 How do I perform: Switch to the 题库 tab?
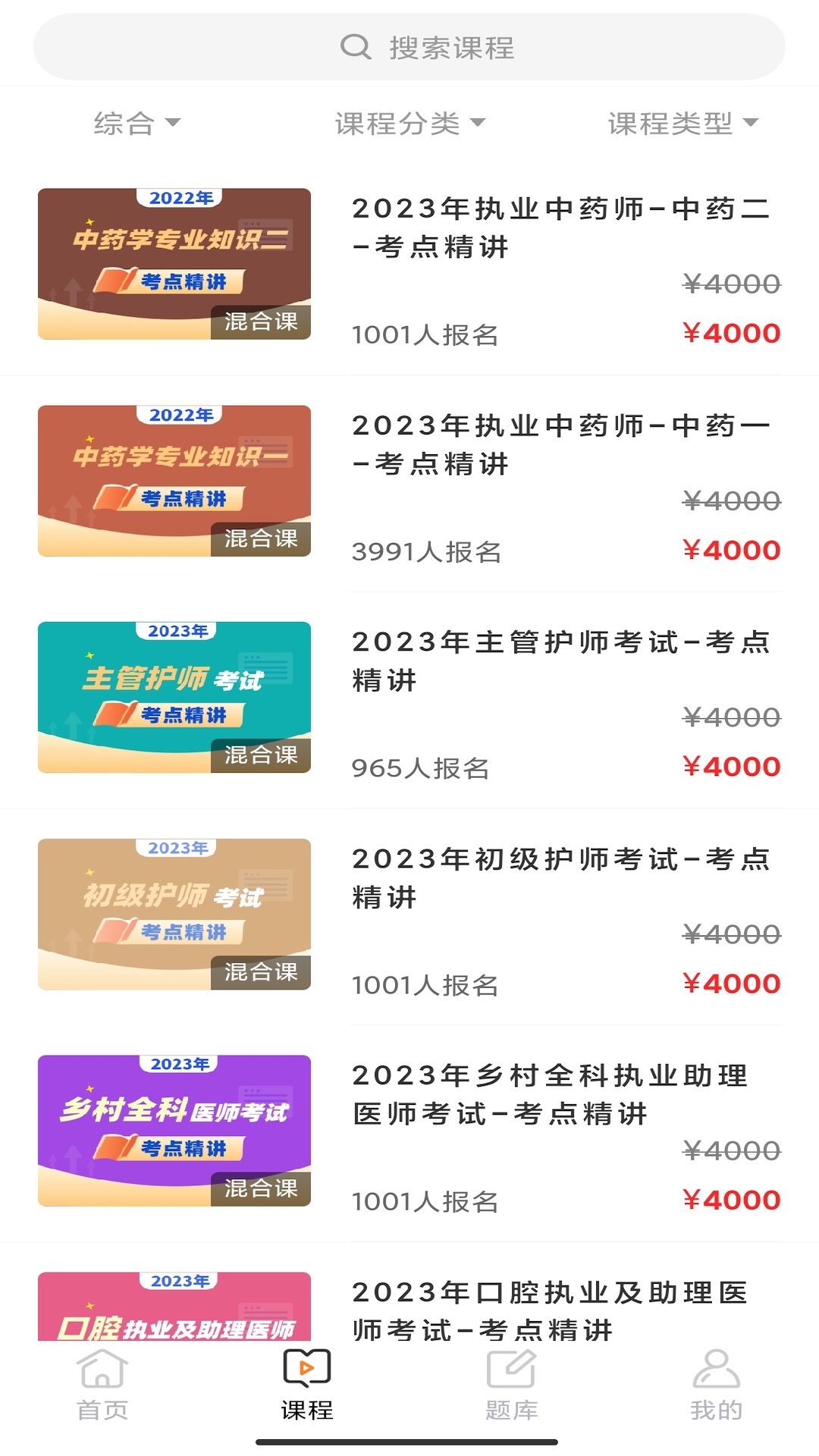512,1385
